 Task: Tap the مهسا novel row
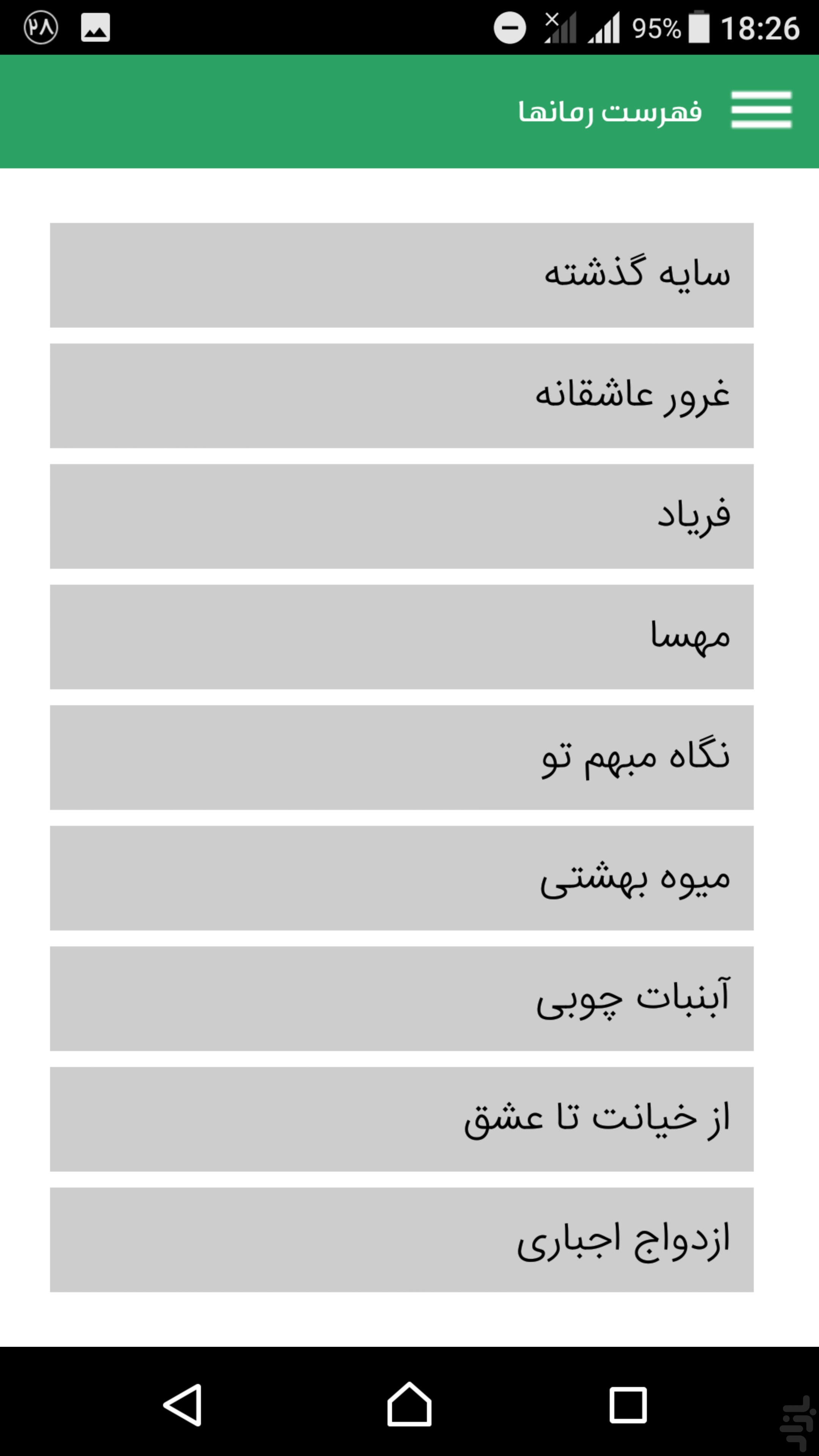(401, 637)
